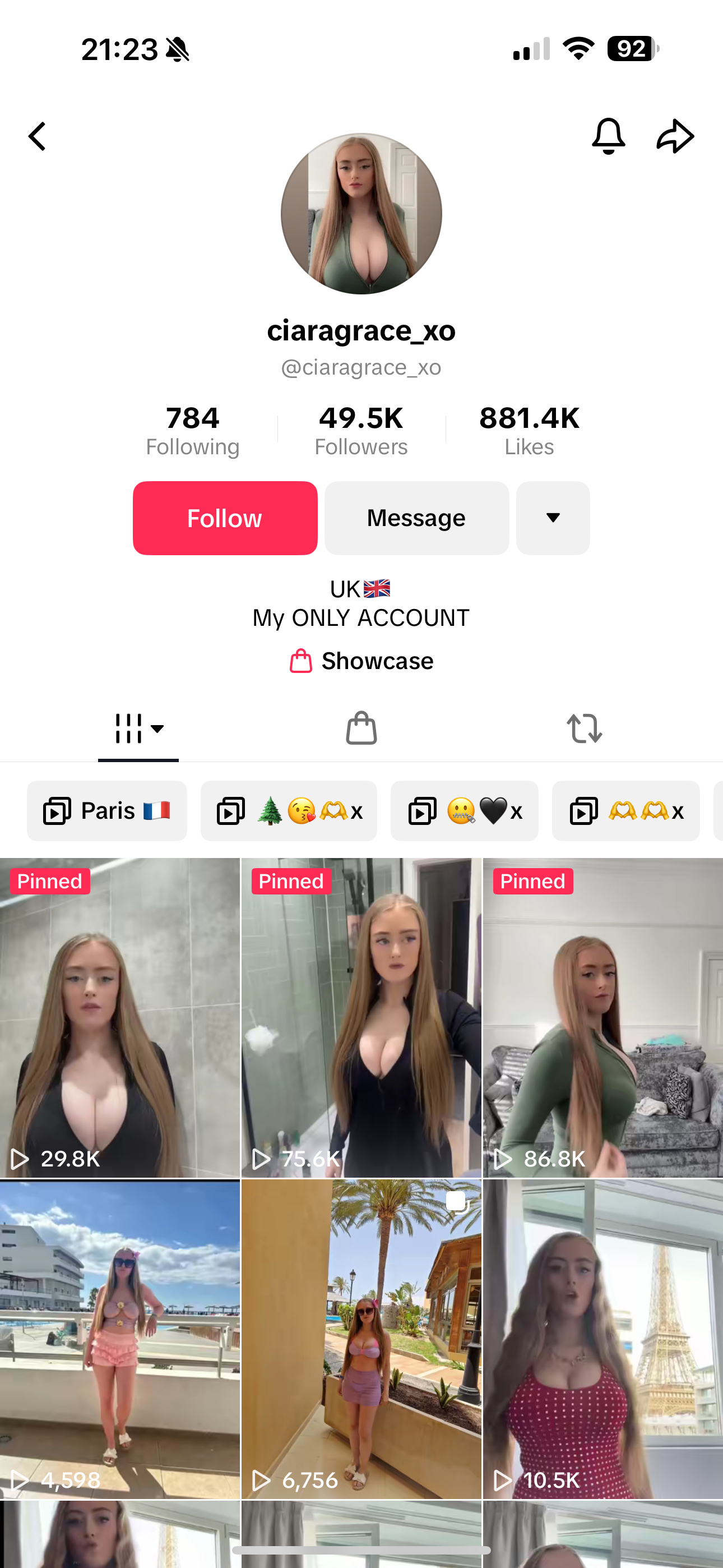This screenshot has height=1568, width=723.
Task: Expand the suggested accounts dropdown arrow
Action: click(x=553, y=518)
